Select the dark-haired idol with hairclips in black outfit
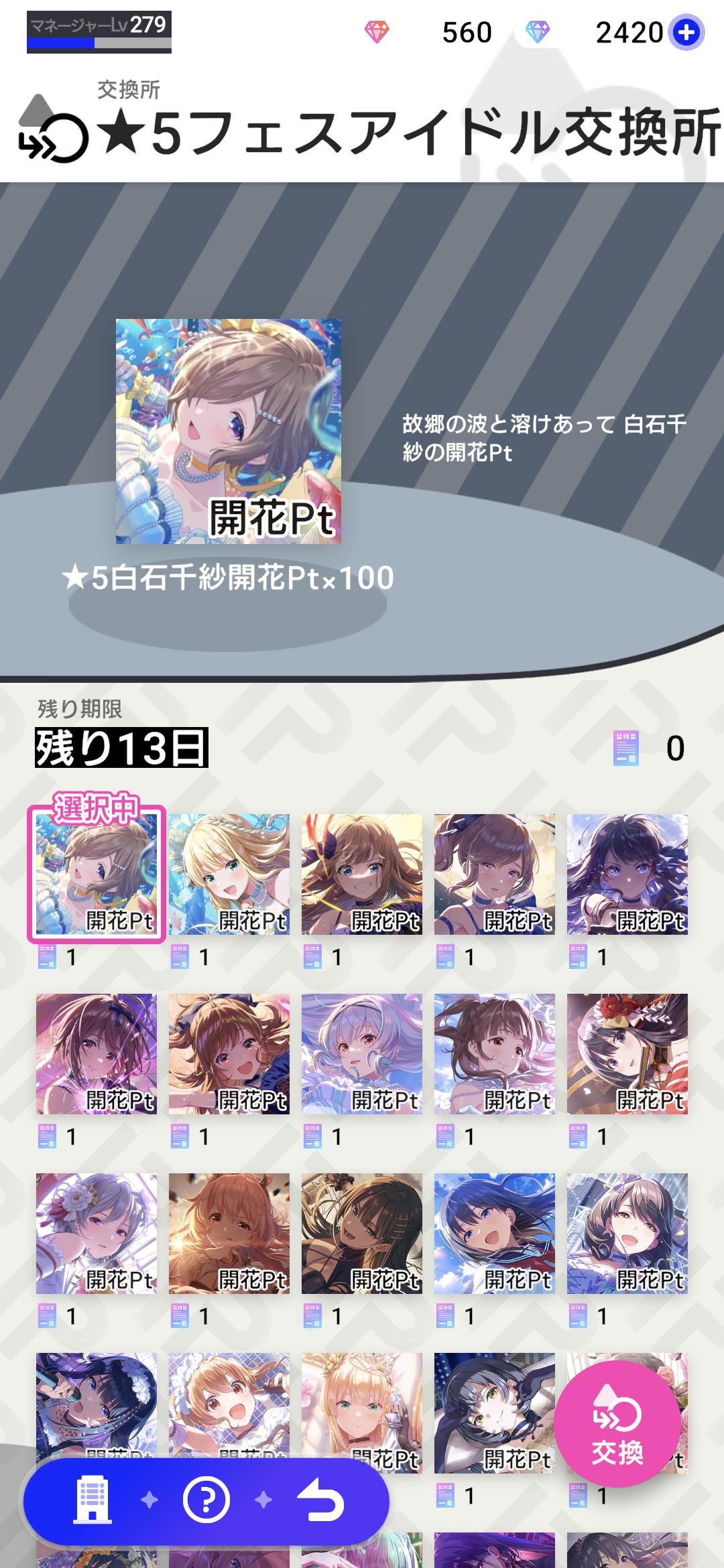The width and height of the screenshot is (724, 1568). click(362, 1233)
